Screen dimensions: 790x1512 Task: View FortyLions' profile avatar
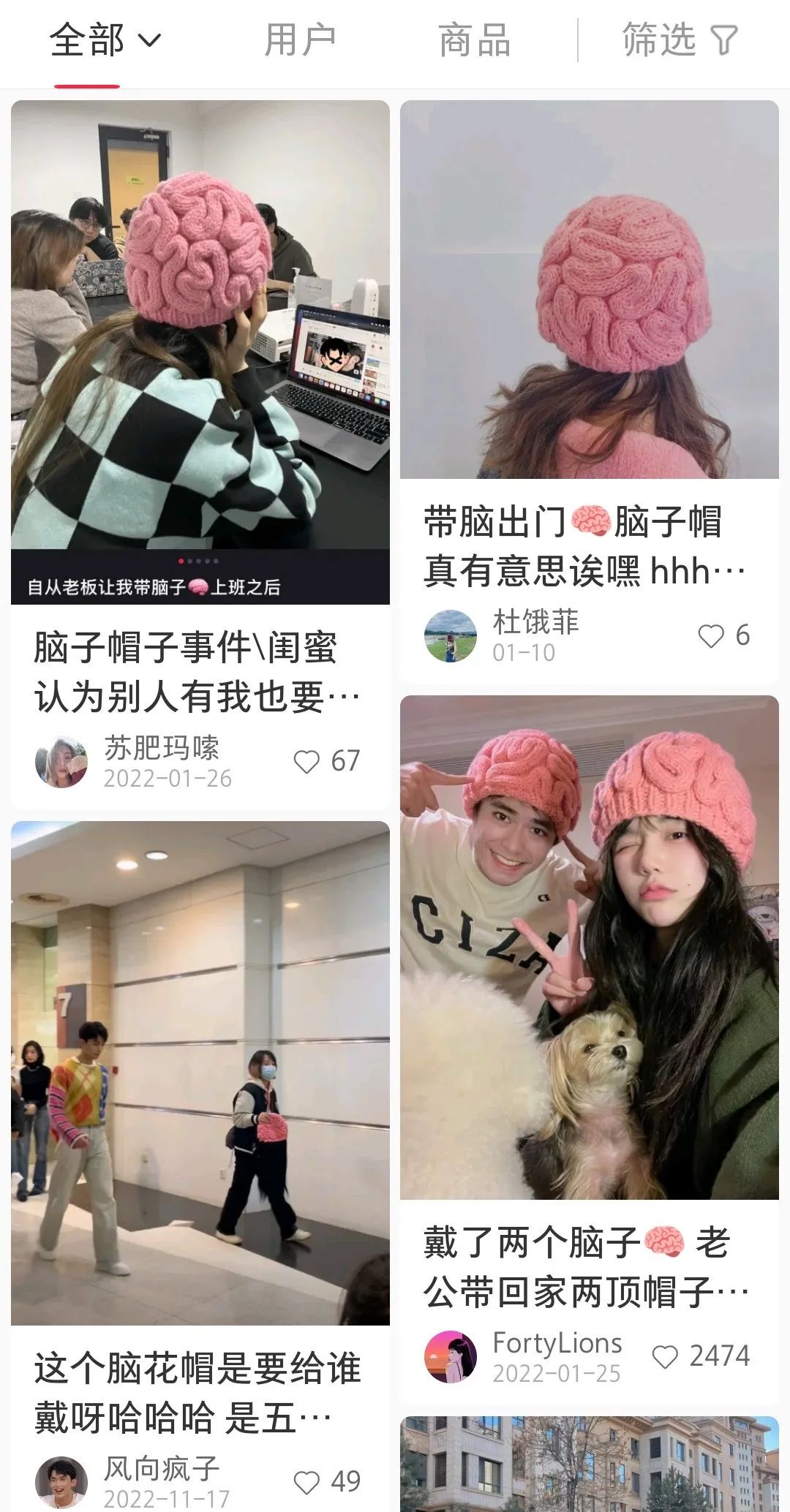click(x=451, y=1357)
